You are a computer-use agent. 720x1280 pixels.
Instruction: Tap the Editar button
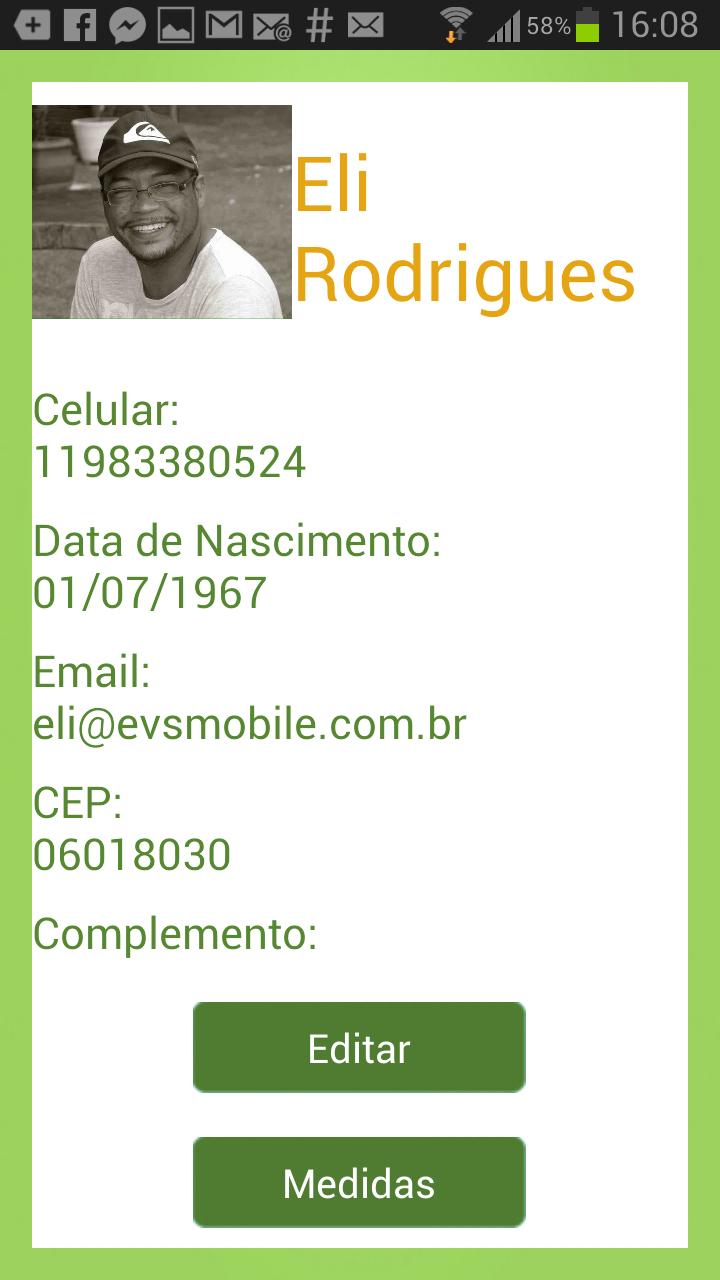click(x=359, y=1048)
